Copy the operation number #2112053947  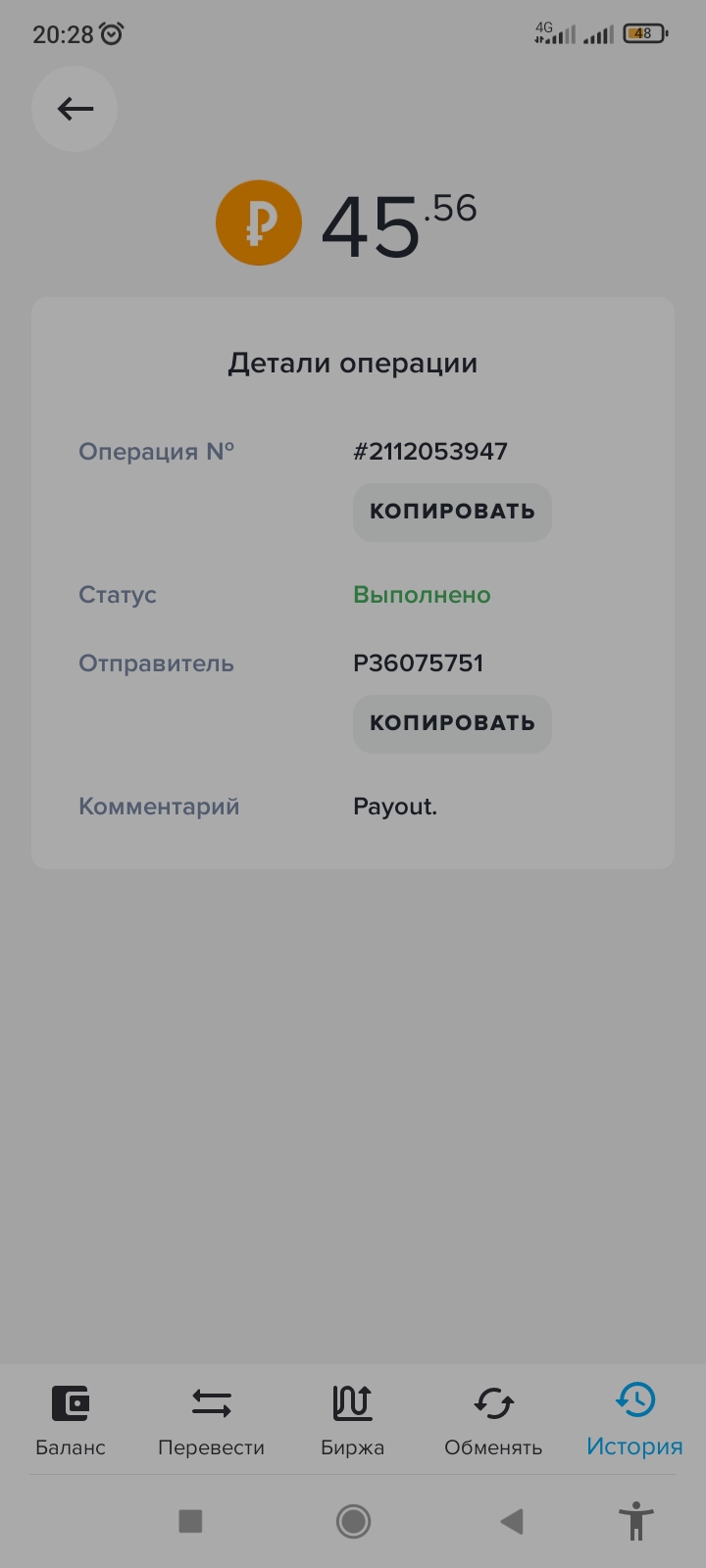452,512
